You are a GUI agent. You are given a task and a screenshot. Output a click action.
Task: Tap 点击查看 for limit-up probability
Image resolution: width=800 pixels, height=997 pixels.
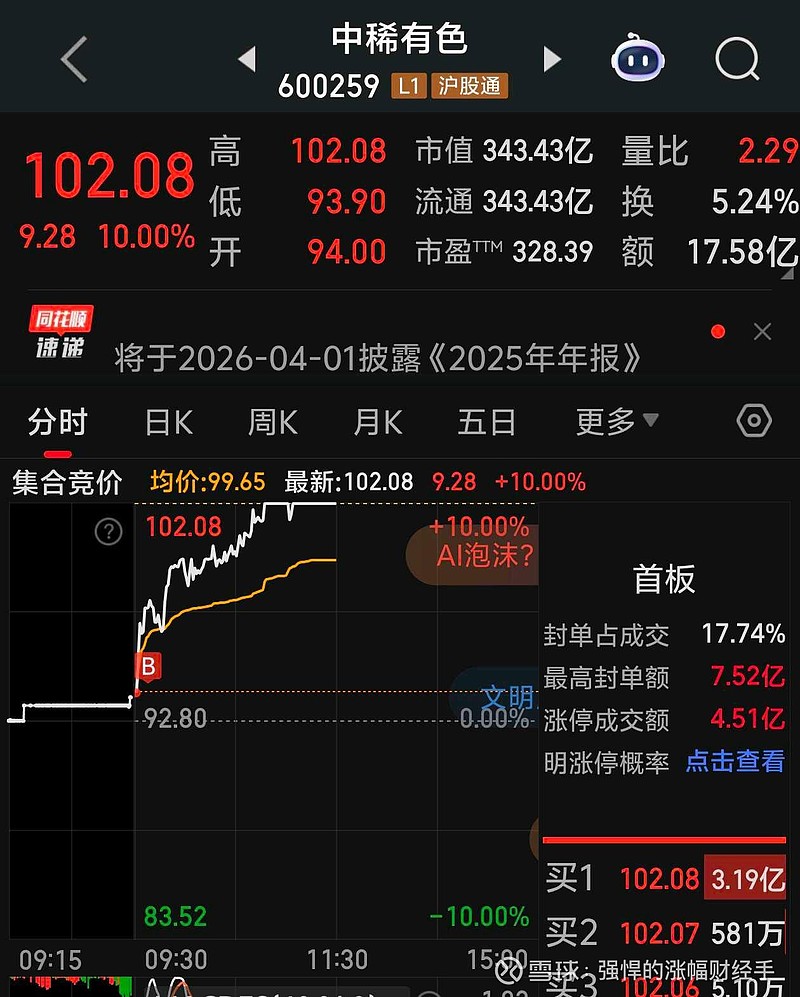coord(734,762)
